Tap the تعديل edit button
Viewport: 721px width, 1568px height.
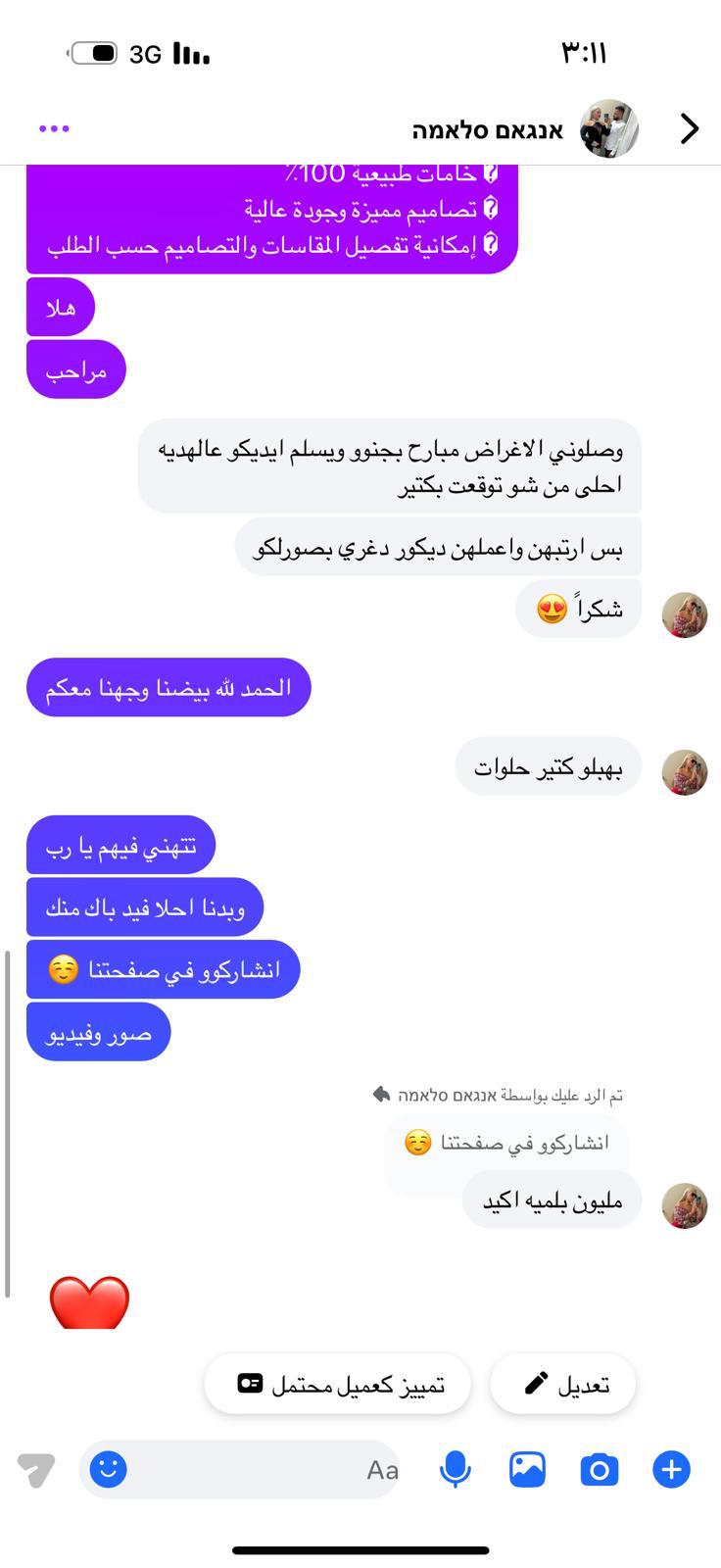point(563,1384)
